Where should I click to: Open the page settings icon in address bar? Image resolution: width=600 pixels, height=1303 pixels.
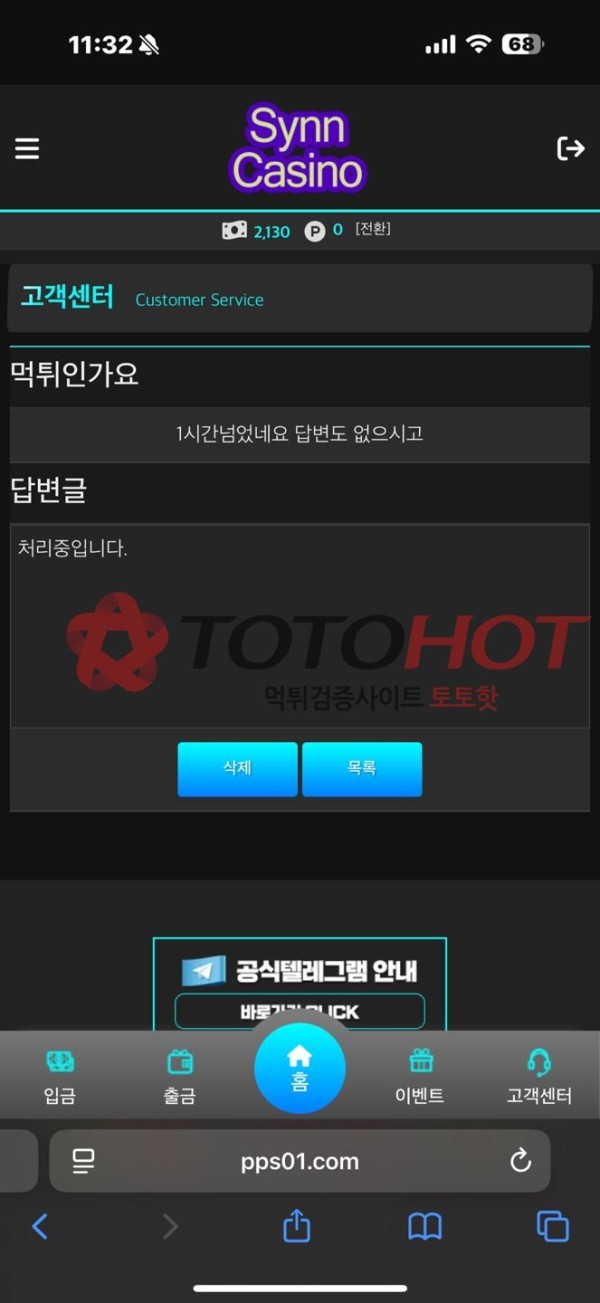83,1161
